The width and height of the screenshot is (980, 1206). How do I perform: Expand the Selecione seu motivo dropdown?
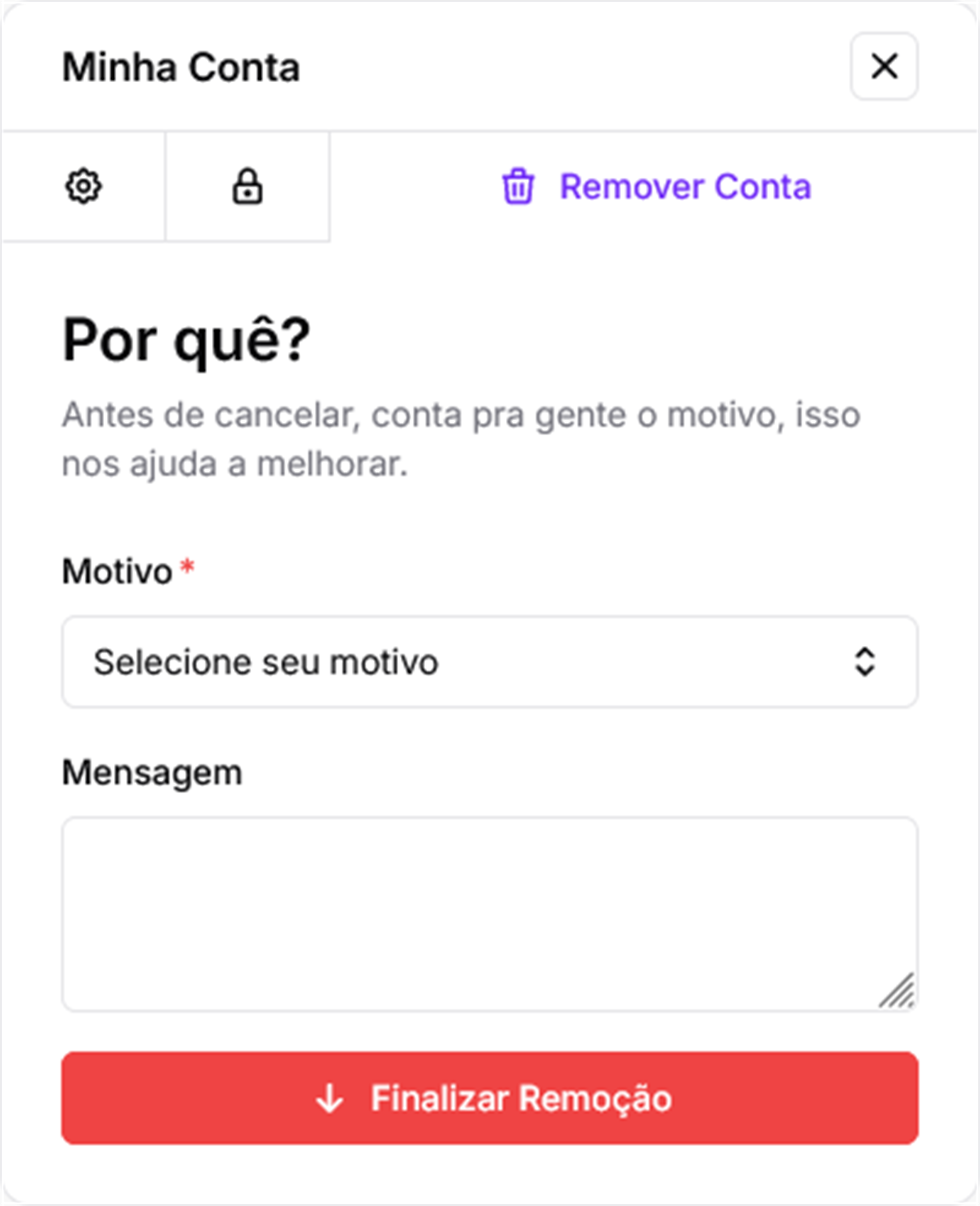coord(489,662)
